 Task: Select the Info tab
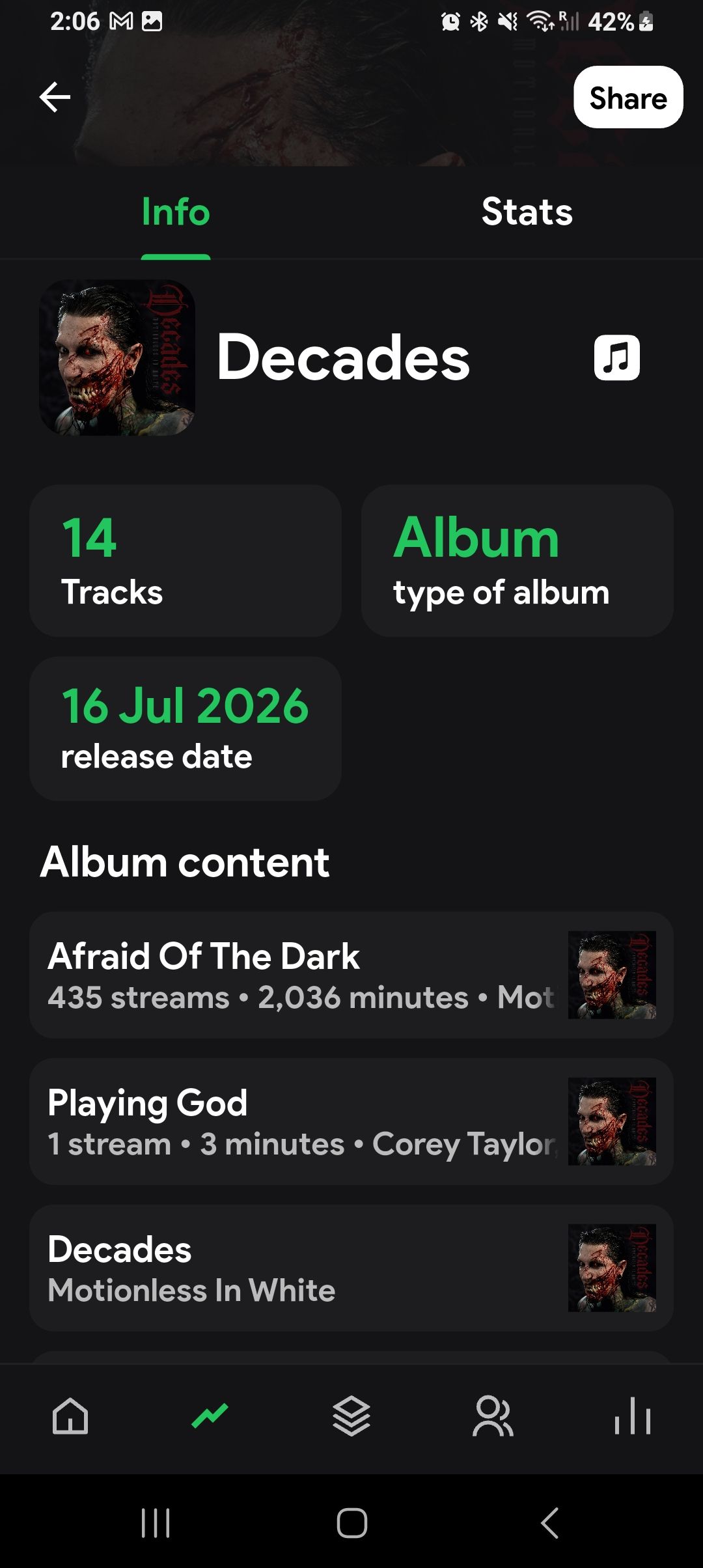[176, 212]
